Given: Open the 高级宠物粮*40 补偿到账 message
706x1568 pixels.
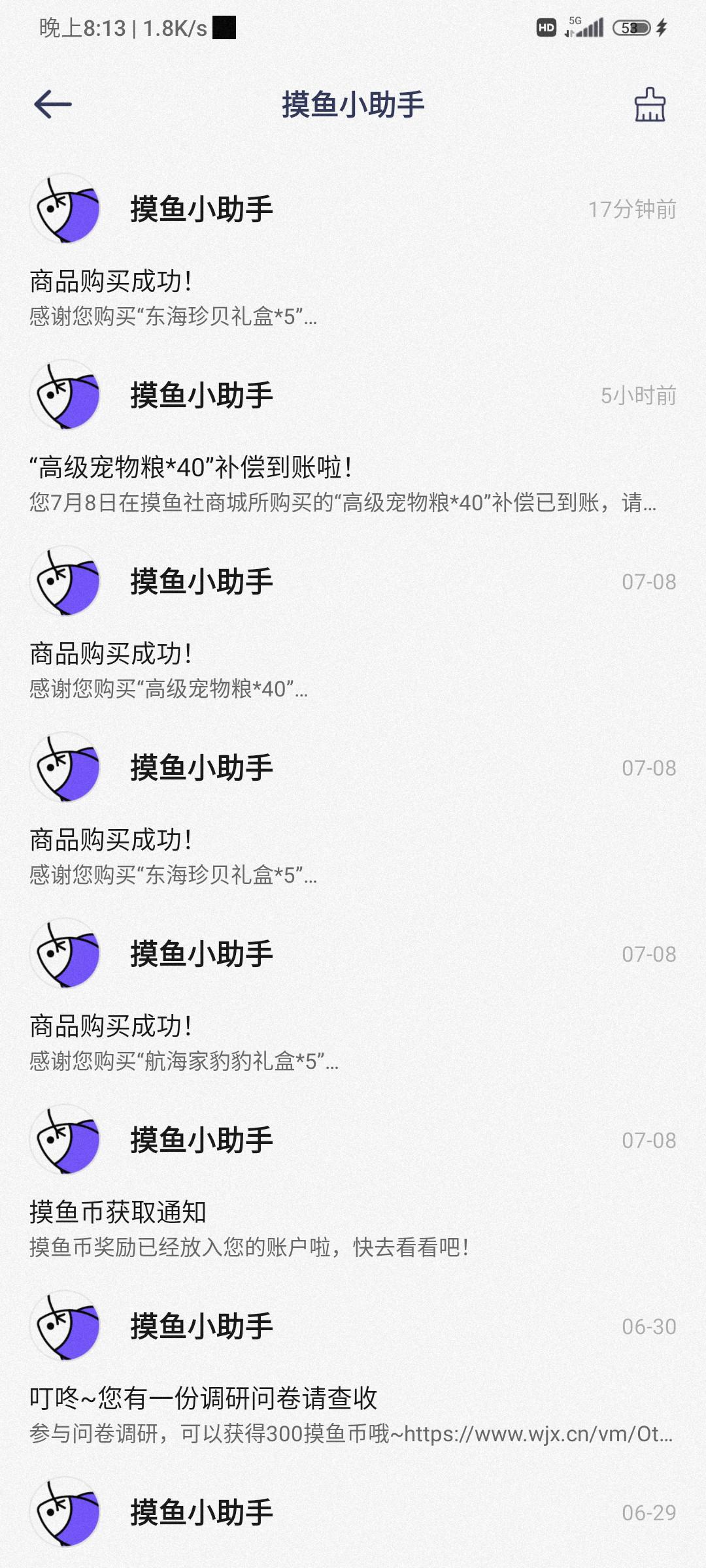Looking at the screenshot, I should (353, 438).
